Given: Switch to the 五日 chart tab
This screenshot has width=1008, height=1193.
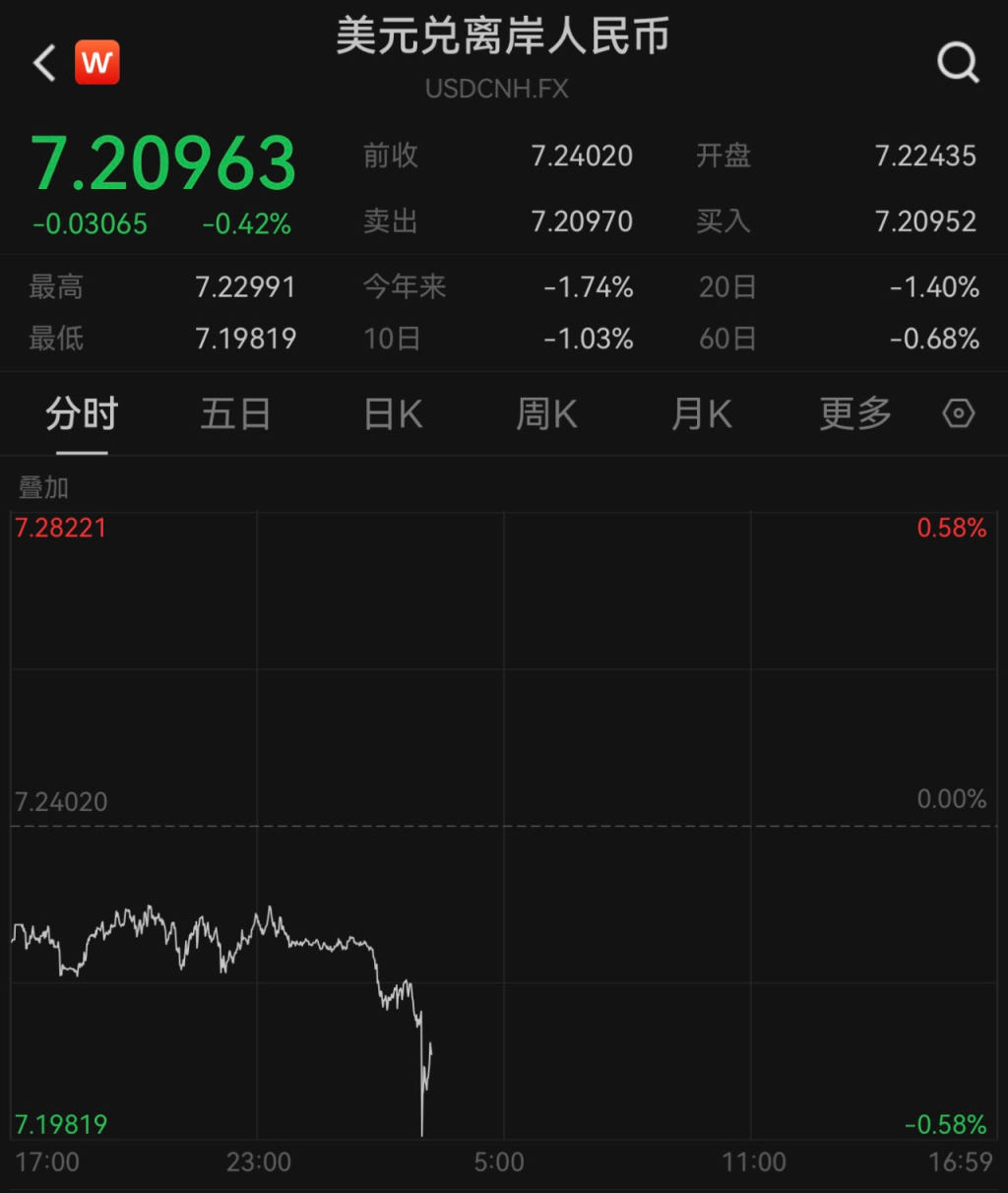Looking at the screenshot, I should [235, 414].
